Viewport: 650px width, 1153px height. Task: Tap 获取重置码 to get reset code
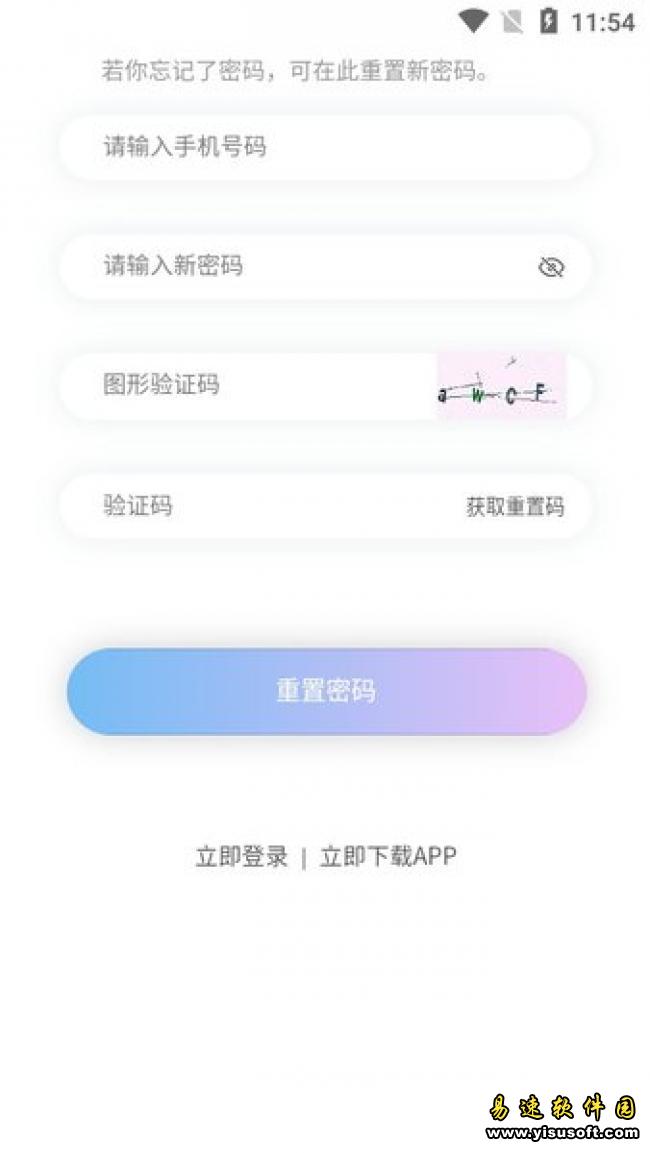(515, 507)
